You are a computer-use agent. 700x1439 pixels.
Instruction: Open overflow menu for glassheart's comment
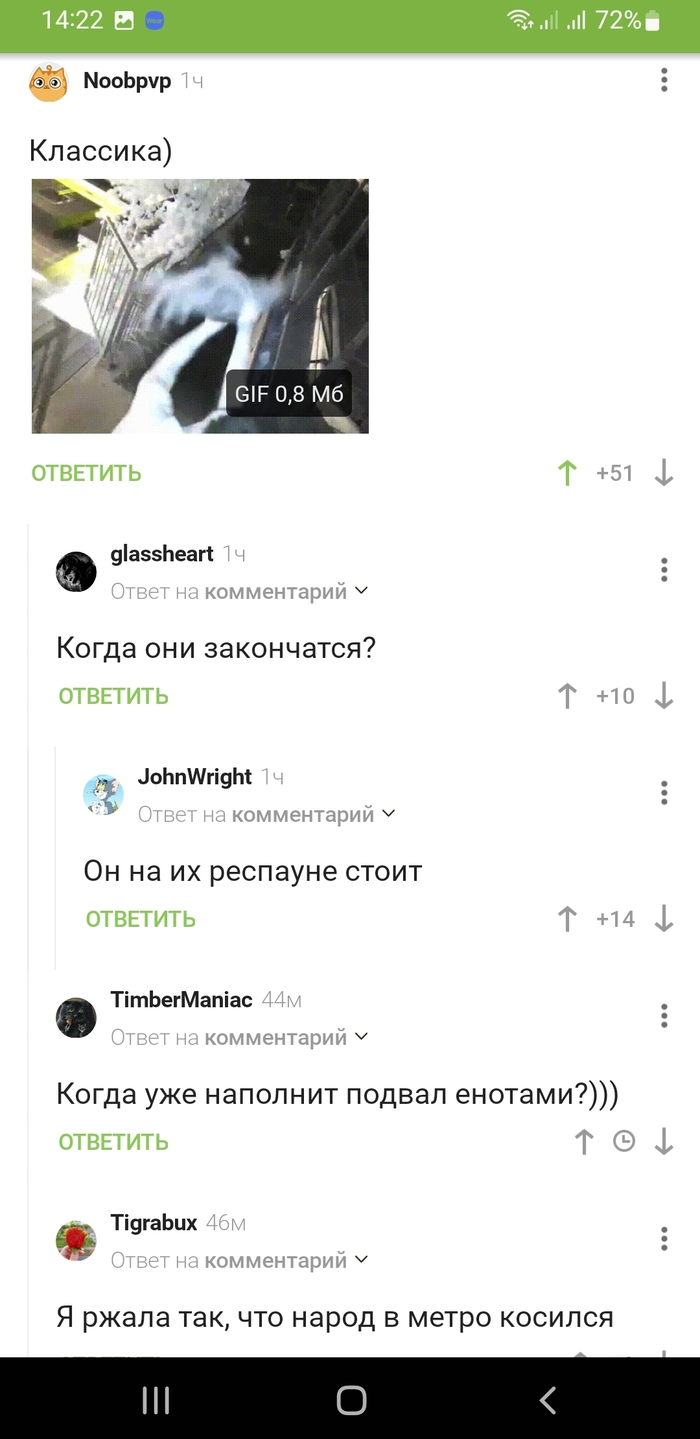coord(664,570)
